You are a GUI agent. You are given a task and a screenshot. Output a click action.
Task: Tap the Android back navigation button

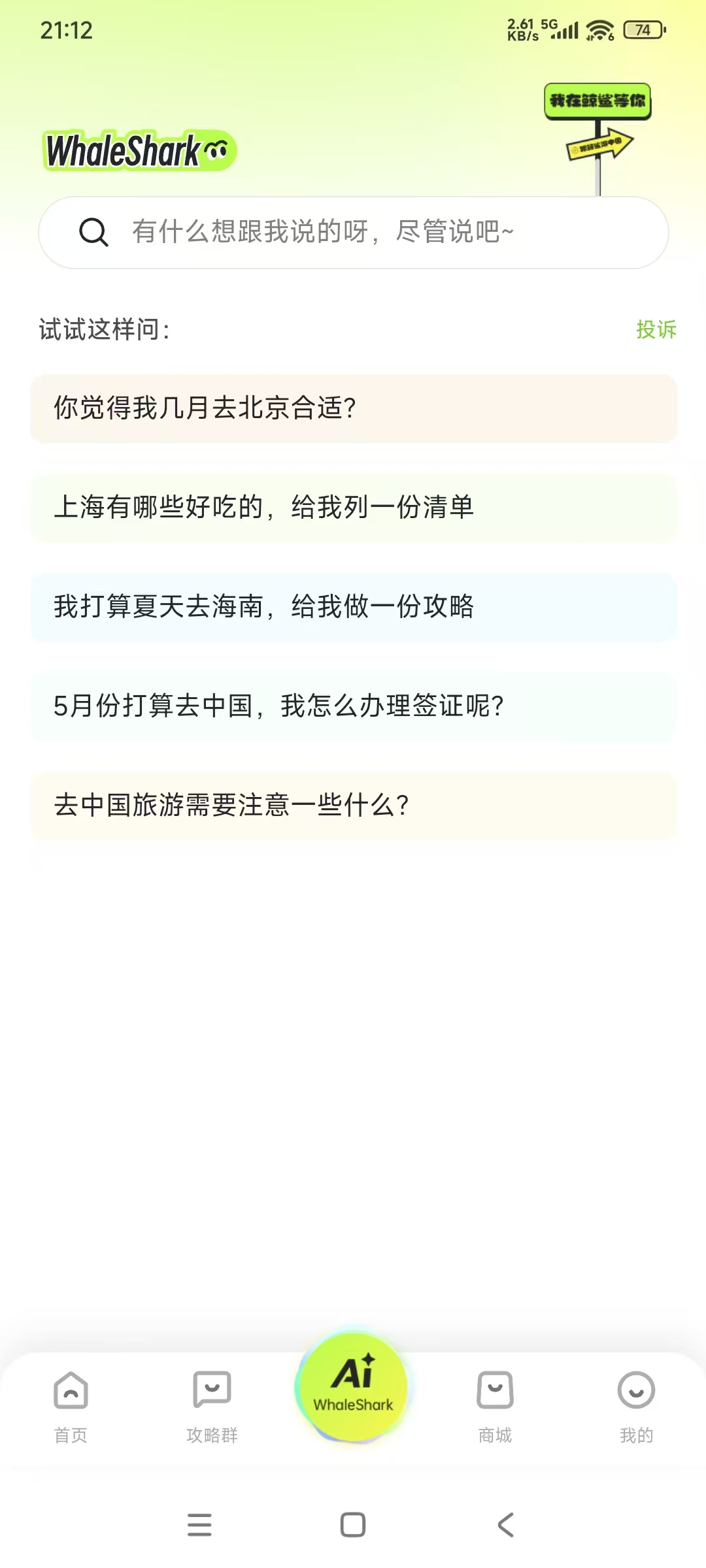504,1526
